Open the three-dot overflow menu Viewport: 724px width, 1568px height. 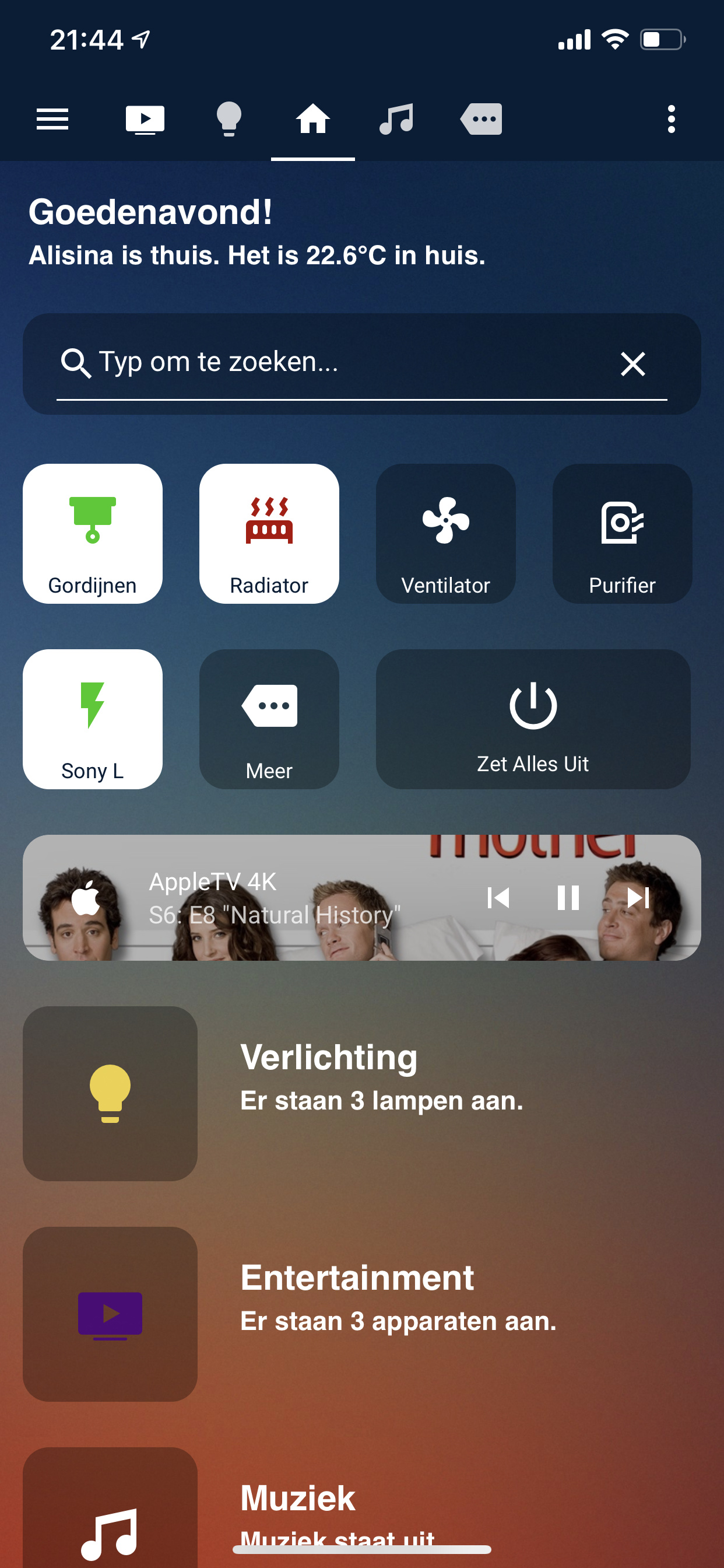(x=671, y=118)
